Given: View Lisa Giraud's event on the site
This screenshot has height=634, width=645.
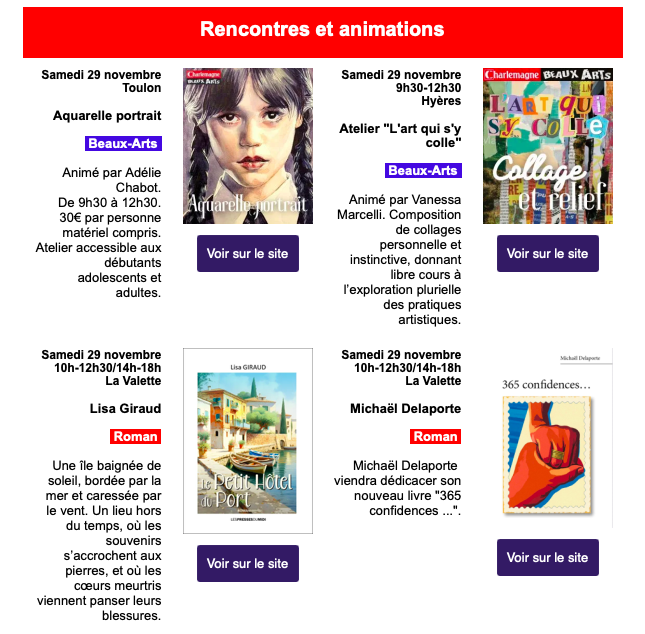Looking at the screenshot, I should 247,564.
